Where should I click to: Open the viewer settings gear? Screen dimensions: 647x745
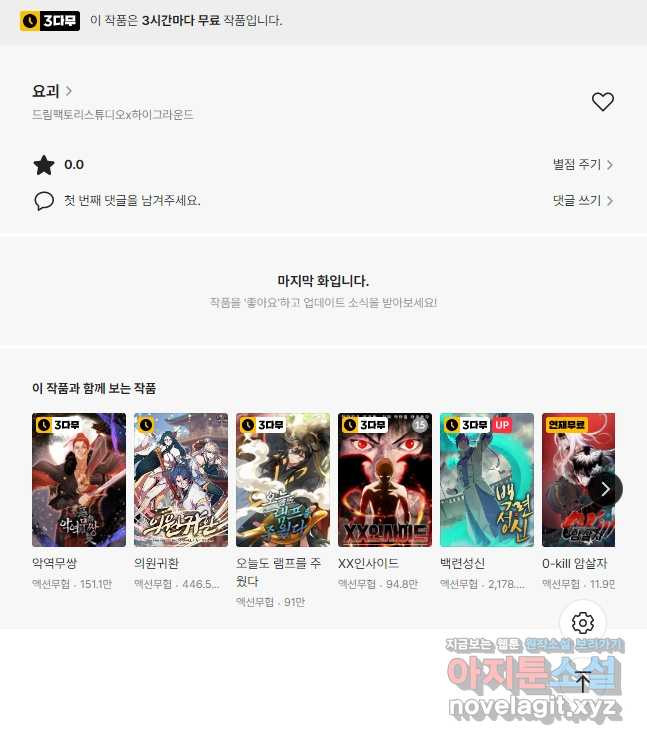pyautogui.click(x=583, y=623)
